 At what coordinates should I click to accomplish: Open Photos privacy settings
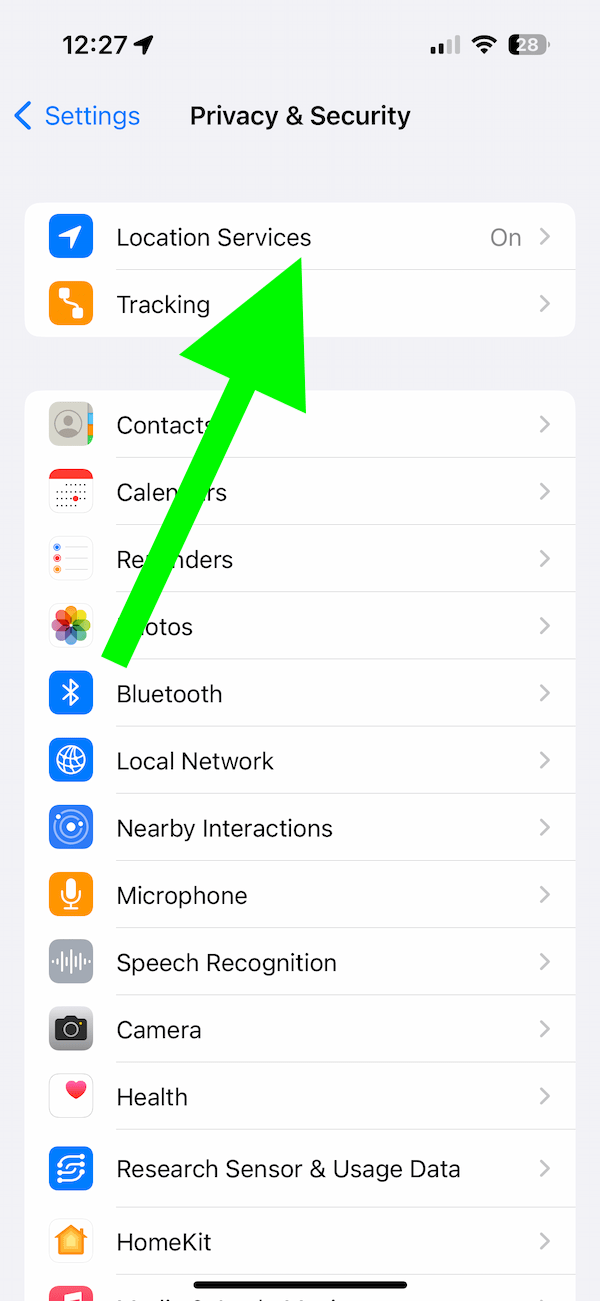coord(300,626)
